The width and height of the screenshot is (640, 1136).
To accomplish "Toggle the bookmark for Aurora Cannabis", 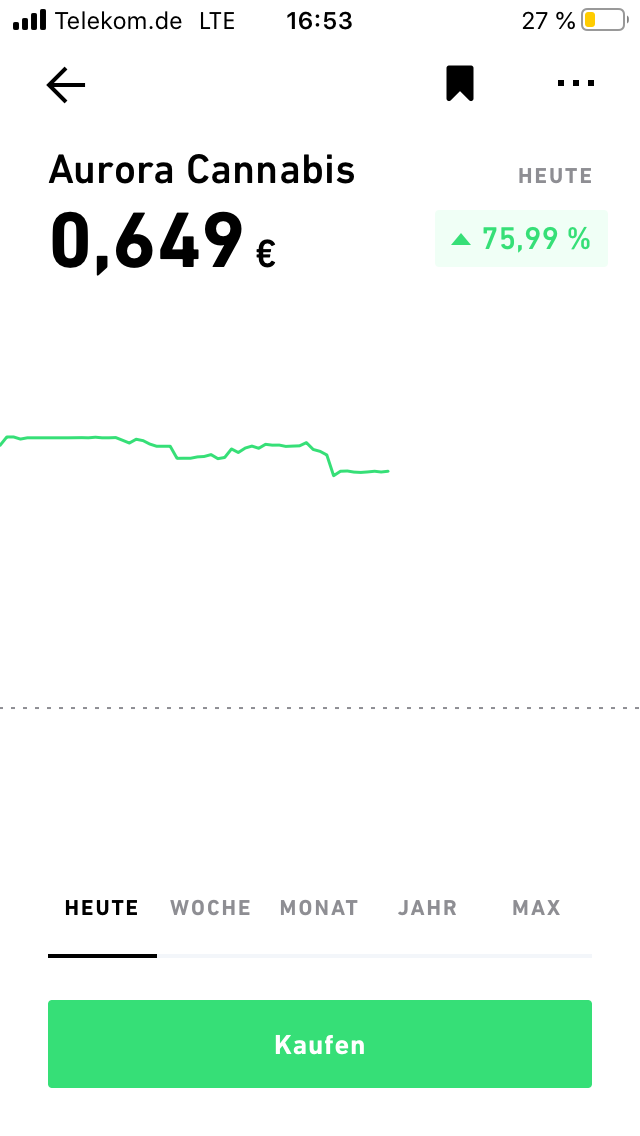I will tap(460, 84).
